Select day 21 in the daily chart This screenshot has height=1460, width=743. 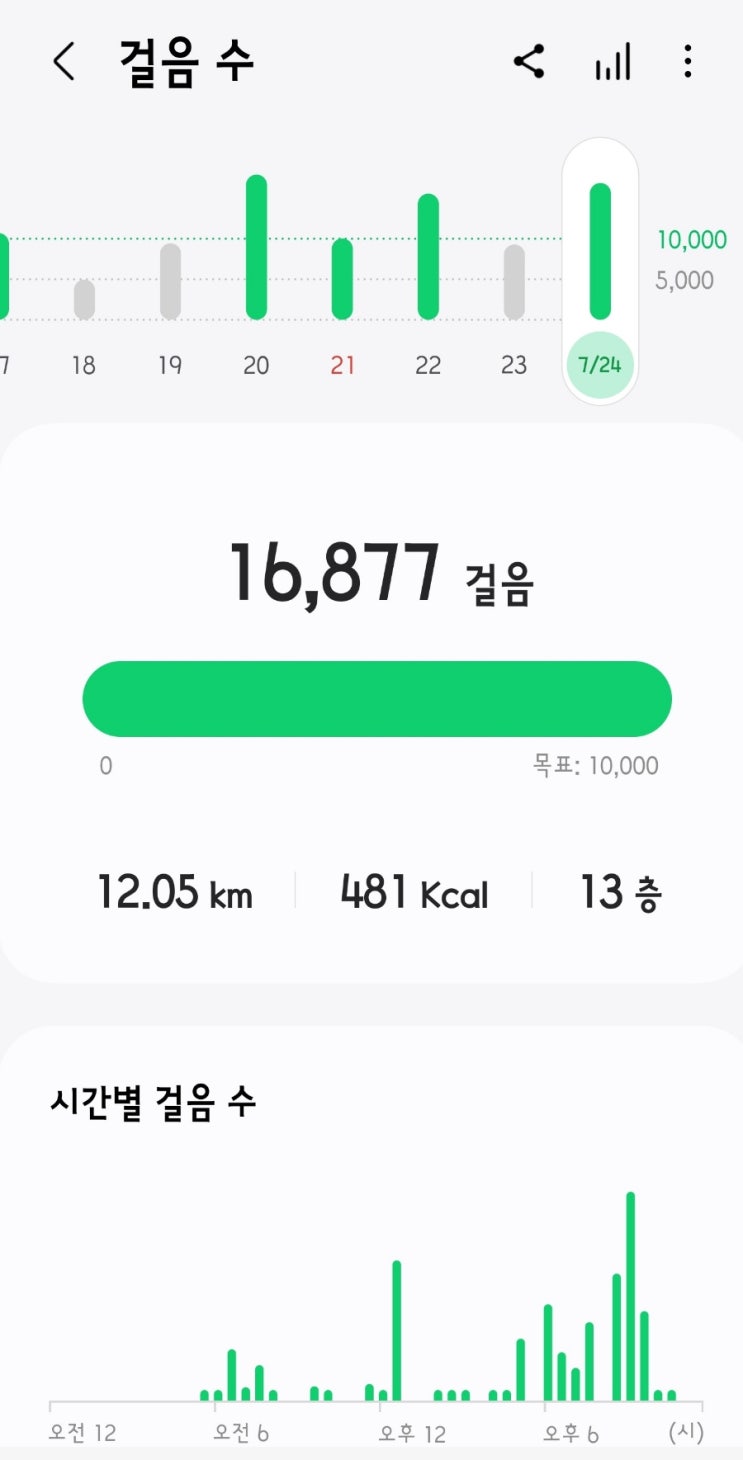click(x=342, y=279)
